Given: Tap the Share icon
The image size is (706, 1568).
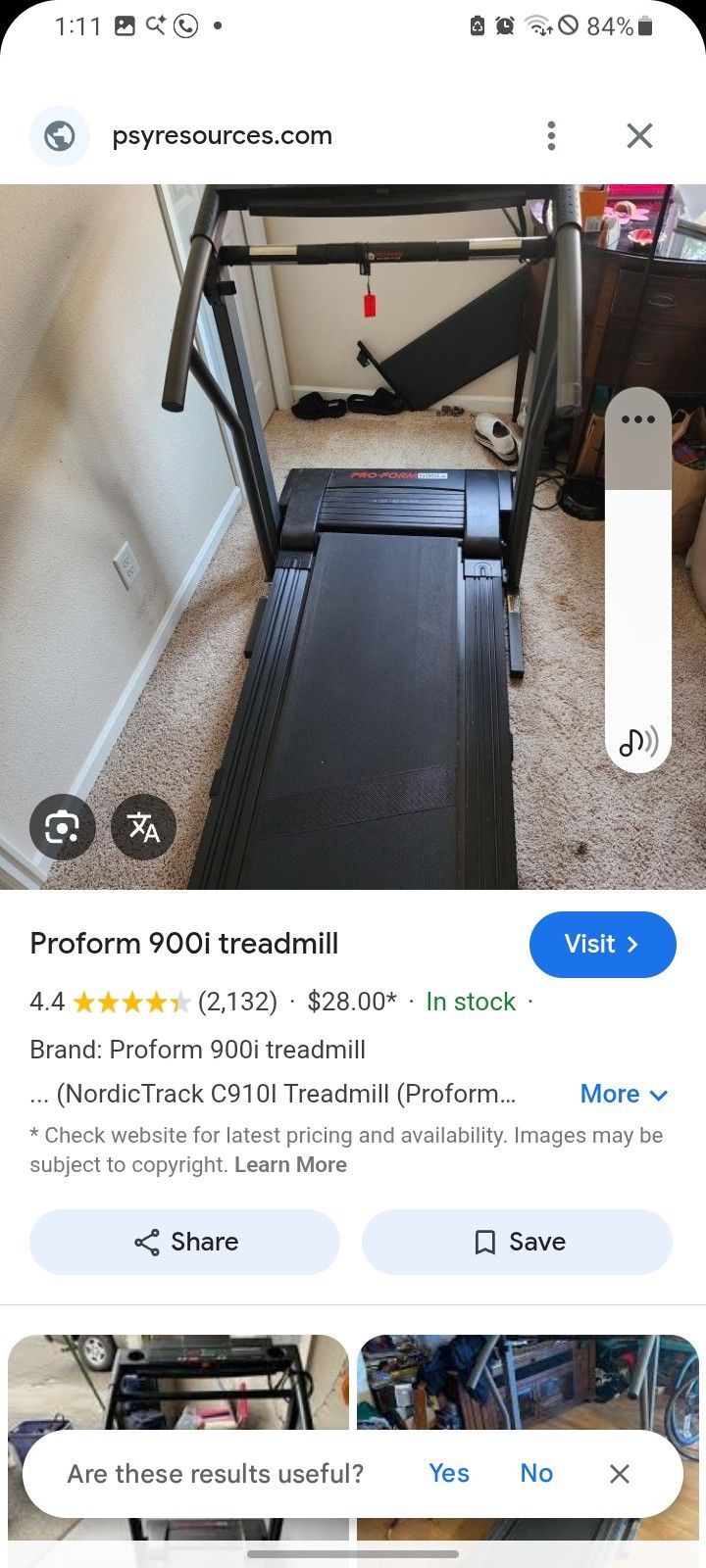Looking at the screenshot, I should tap(146, 1242).
